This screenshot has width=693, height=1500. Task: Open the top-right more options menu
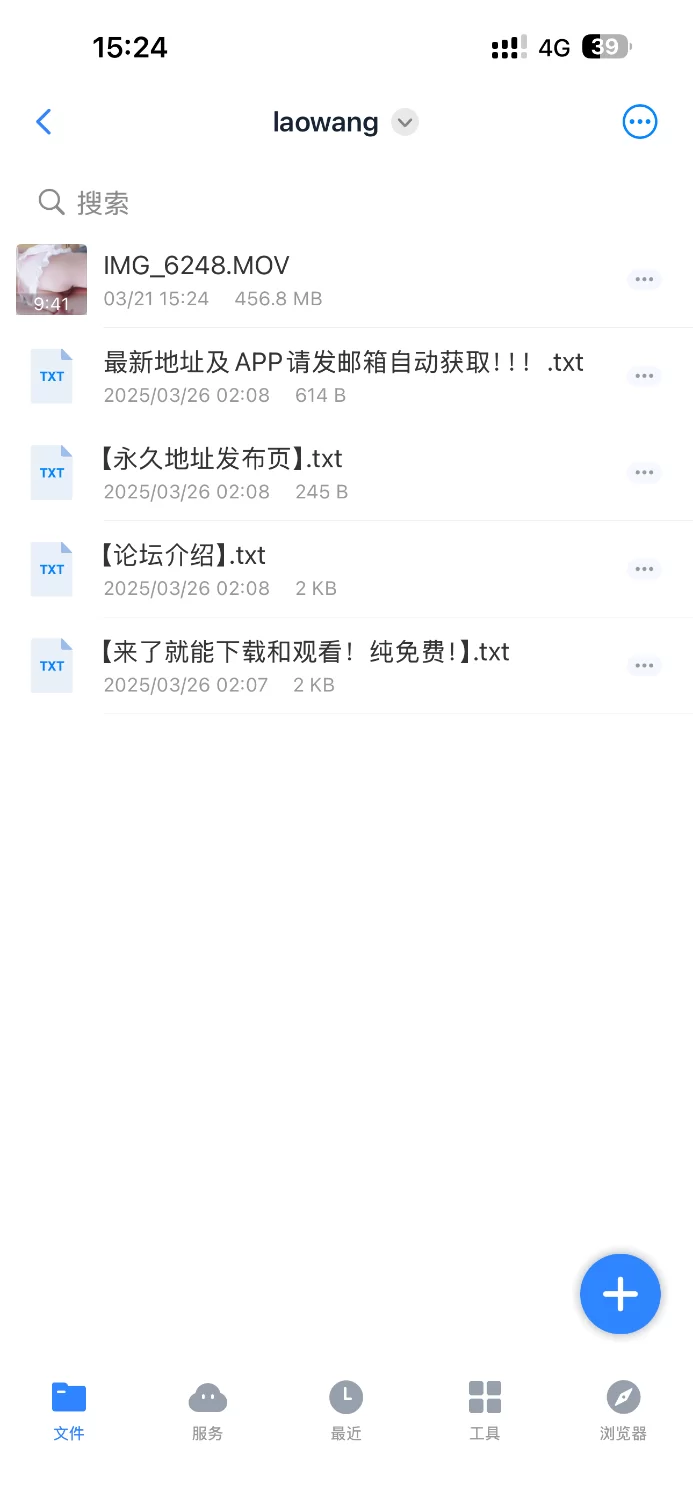639,122
